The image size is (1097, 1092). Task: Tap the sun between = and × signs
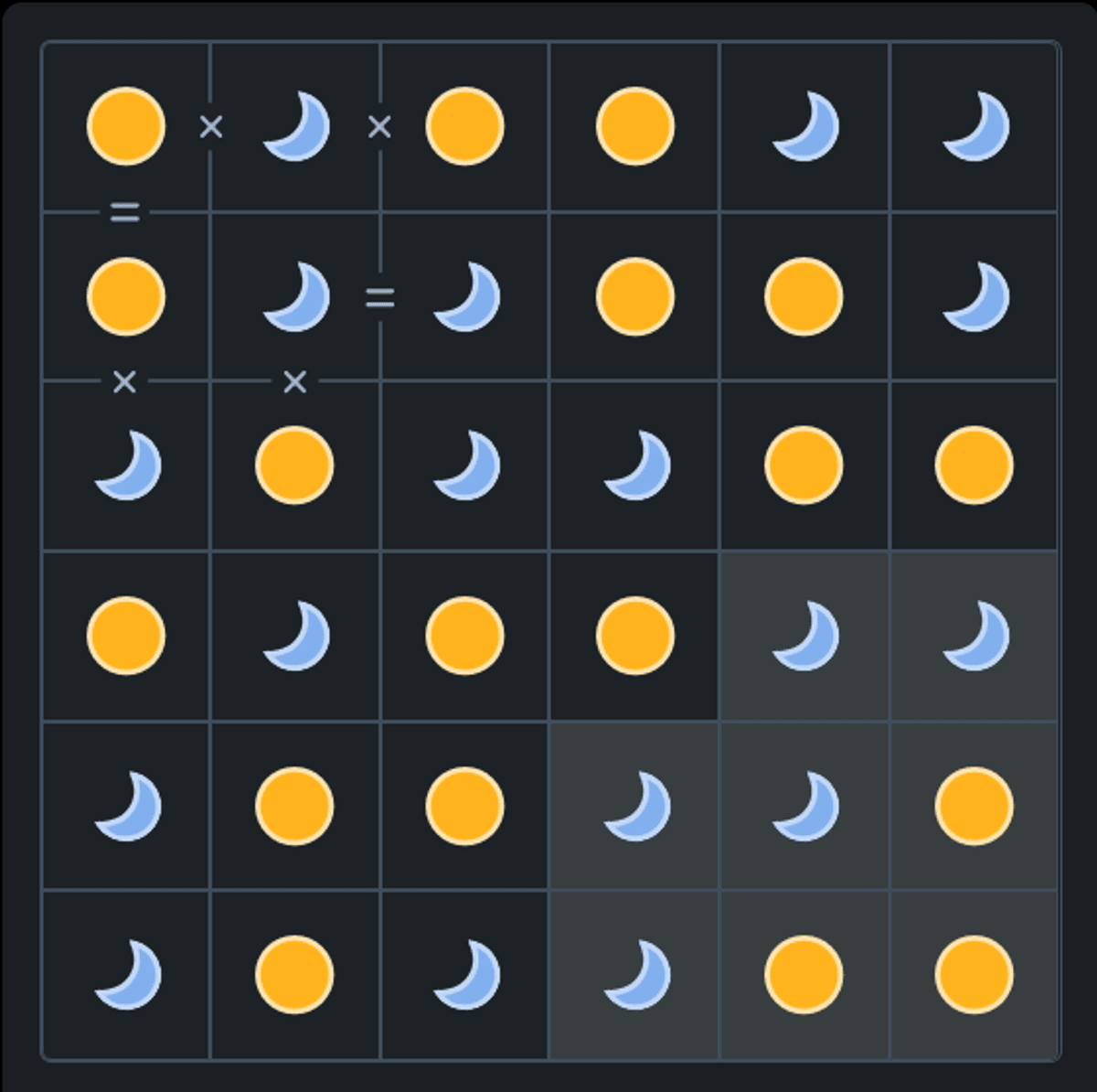tap(126, 296)
